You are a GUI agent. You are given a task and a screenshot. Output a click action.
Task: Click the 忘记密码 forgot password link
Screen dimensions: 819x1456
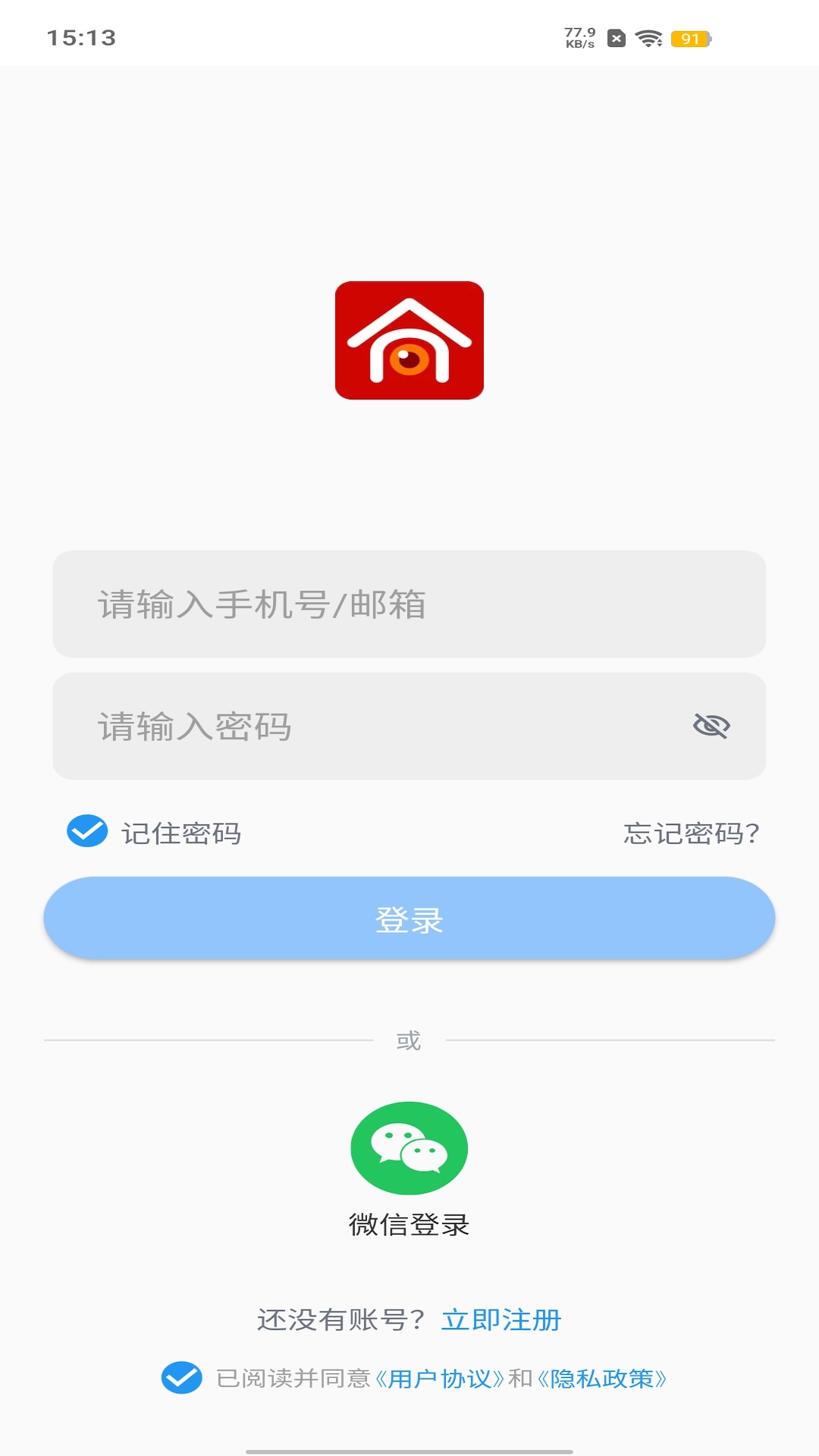pos(692,833)
